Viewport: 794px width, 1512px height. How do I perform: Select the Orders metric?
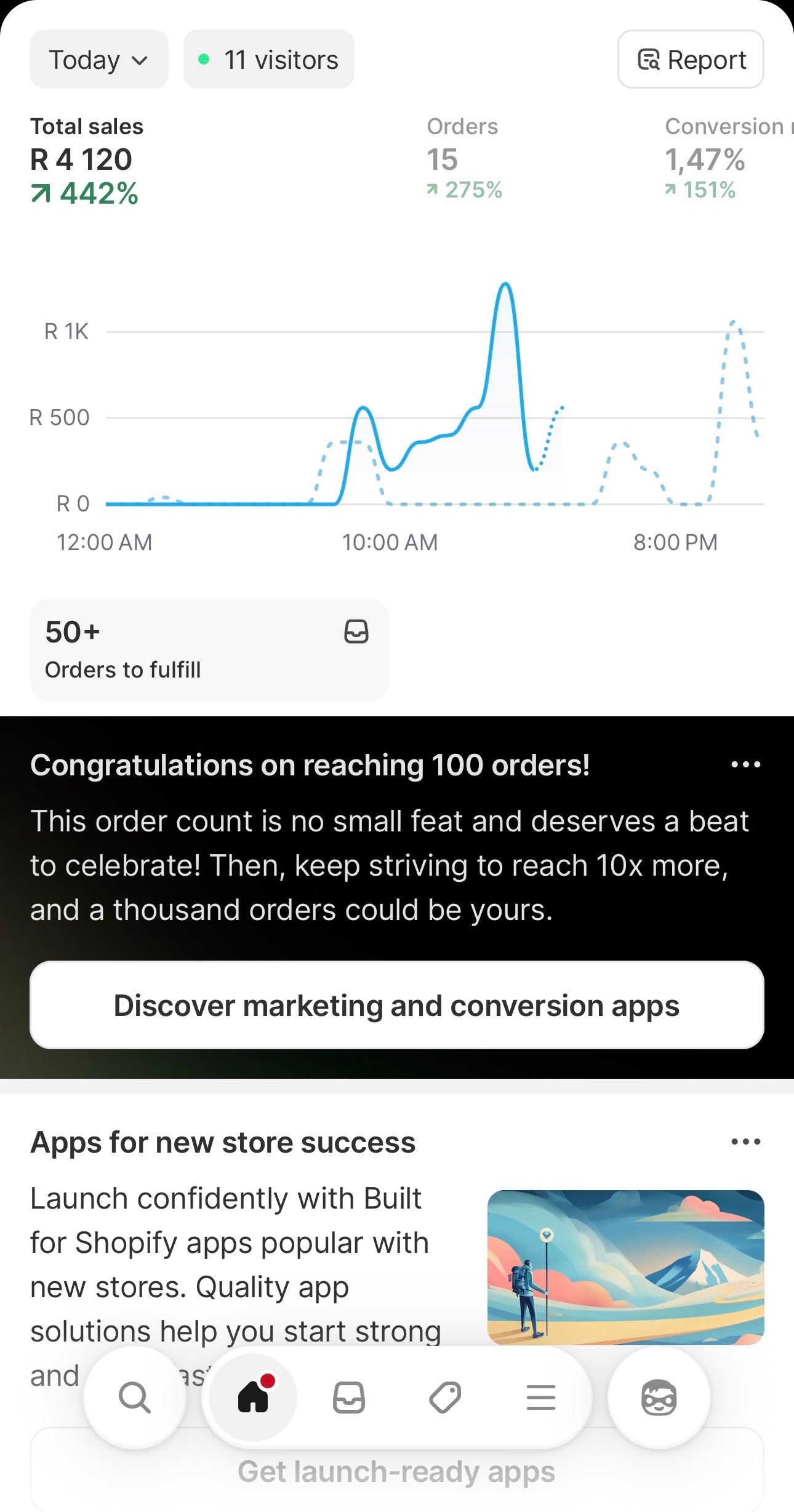coord(464,159)
